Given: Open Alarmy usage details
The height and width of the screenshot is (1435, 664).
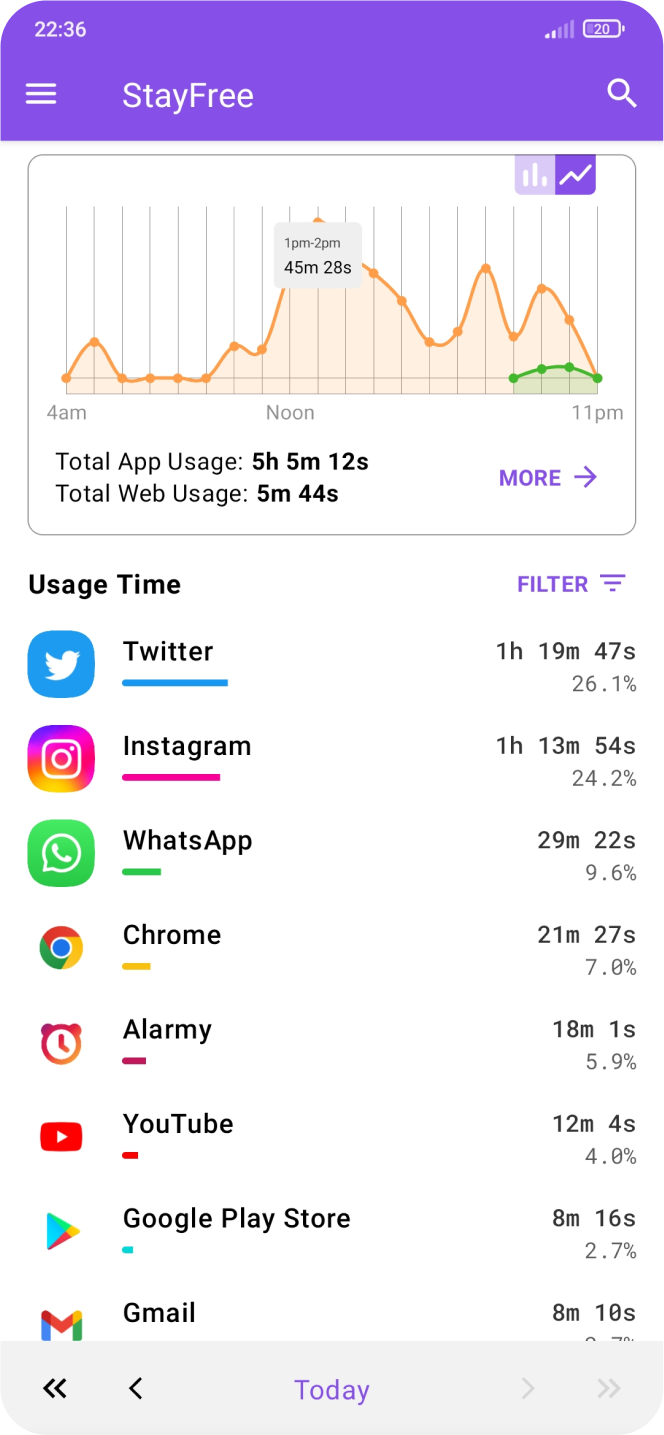Looking at the screenshot, I should [x=332, y=1043].
